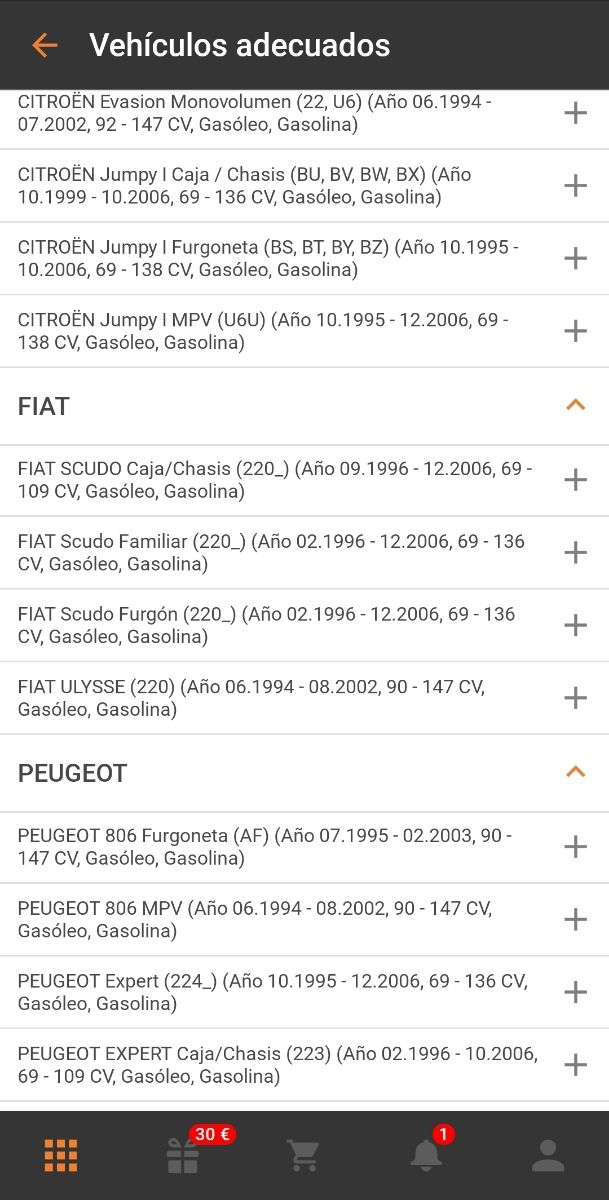The width and height of the screenshot is (609, 1200).
Task: Expand CITROËN Jumpy I Caja / Chasis
Action: pyautogui.click(x=575, y=185)
